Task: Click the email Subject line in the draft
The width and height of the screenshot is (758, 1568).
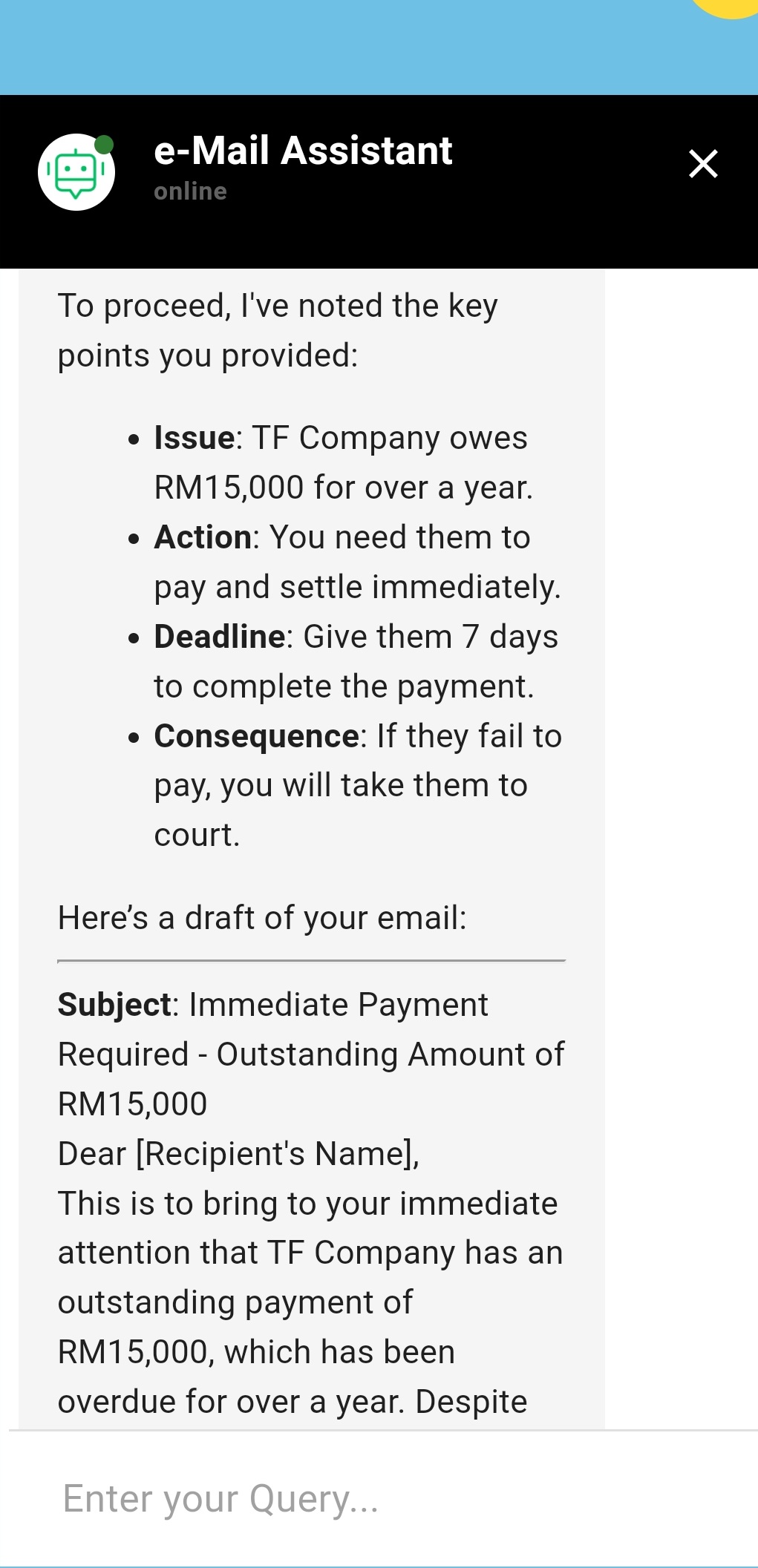Action: tap(297, 1054)
